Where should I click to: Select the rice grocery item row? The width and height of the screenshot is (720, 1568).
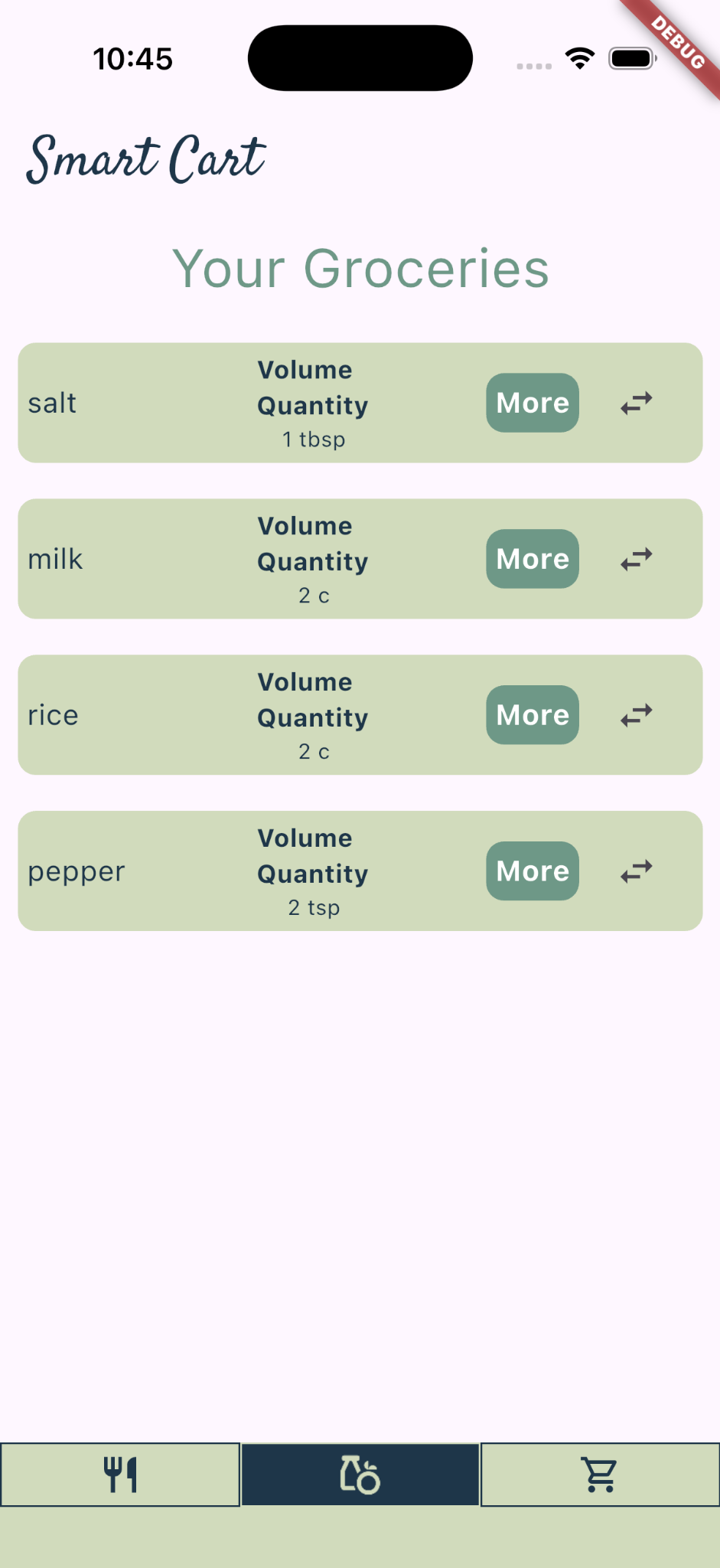360,715
